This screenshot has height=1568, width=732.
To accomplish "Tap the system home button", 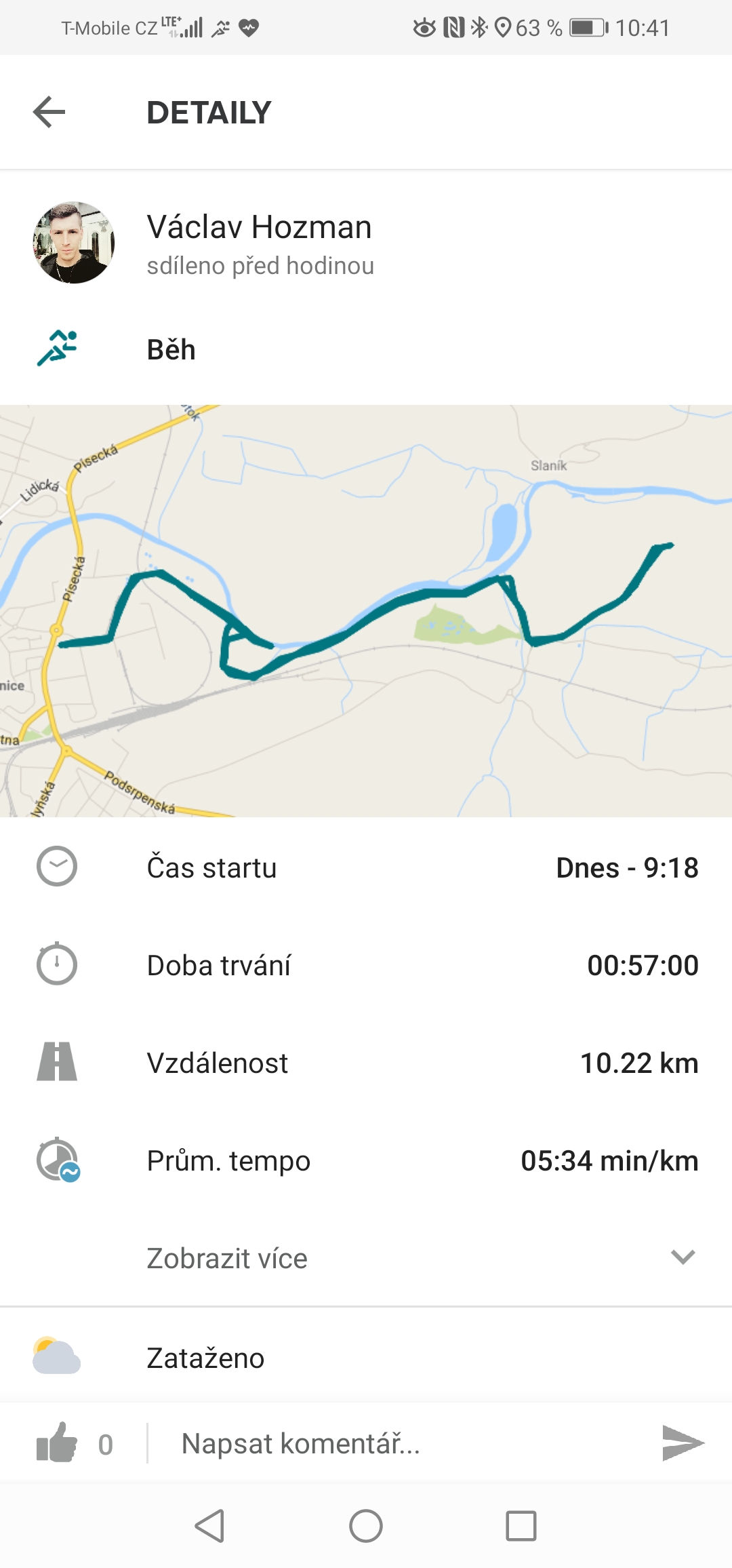I will pyautogui.click(x=366, y=1526).
